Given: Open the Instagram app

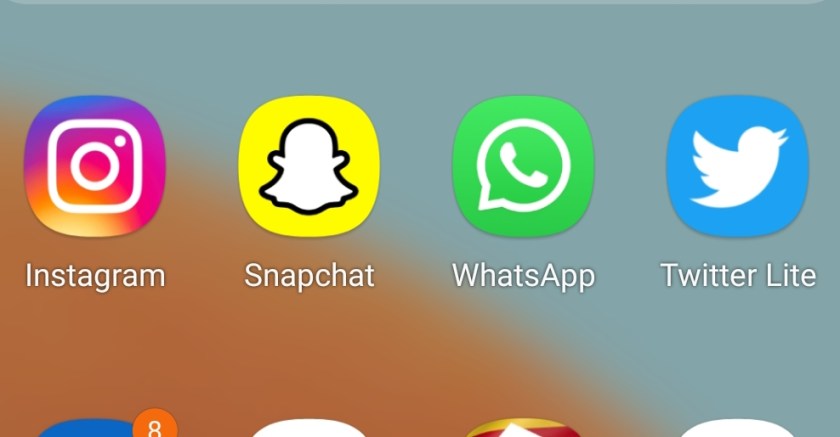Looking at the screenshot, I should click(x=95, y=166).
